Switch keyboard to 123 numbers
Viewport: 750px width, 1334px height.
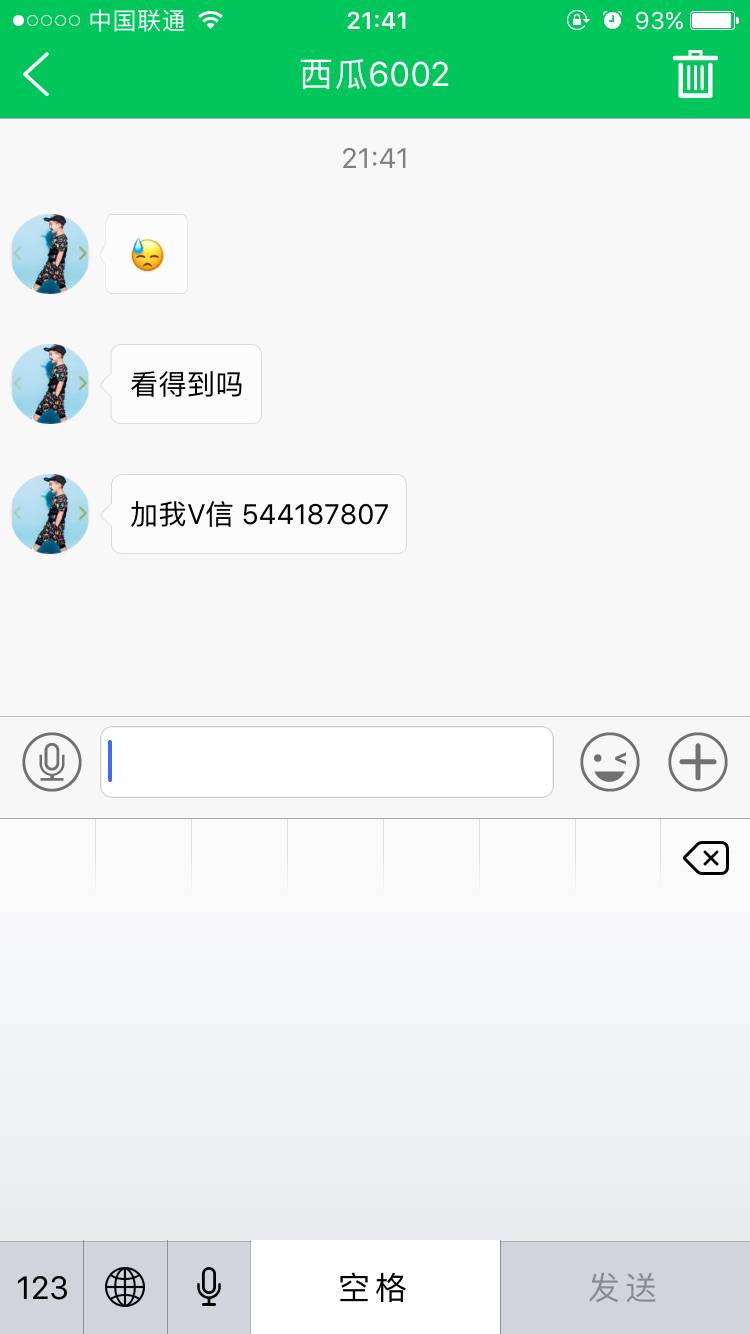(42, 1287)
